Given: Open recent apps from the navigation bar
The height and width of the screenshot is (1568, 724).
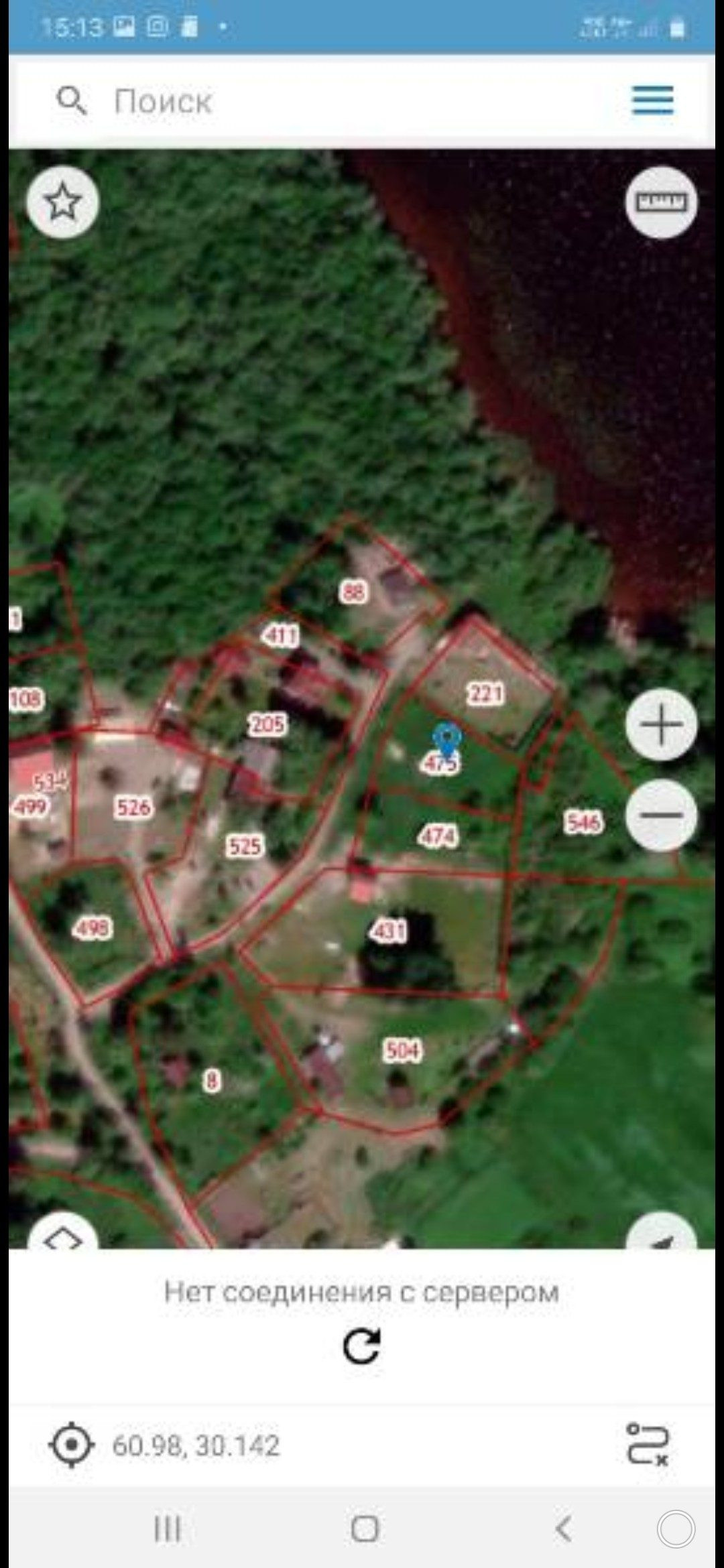Looking at the screenshot, I should [x=167, y=1528].
